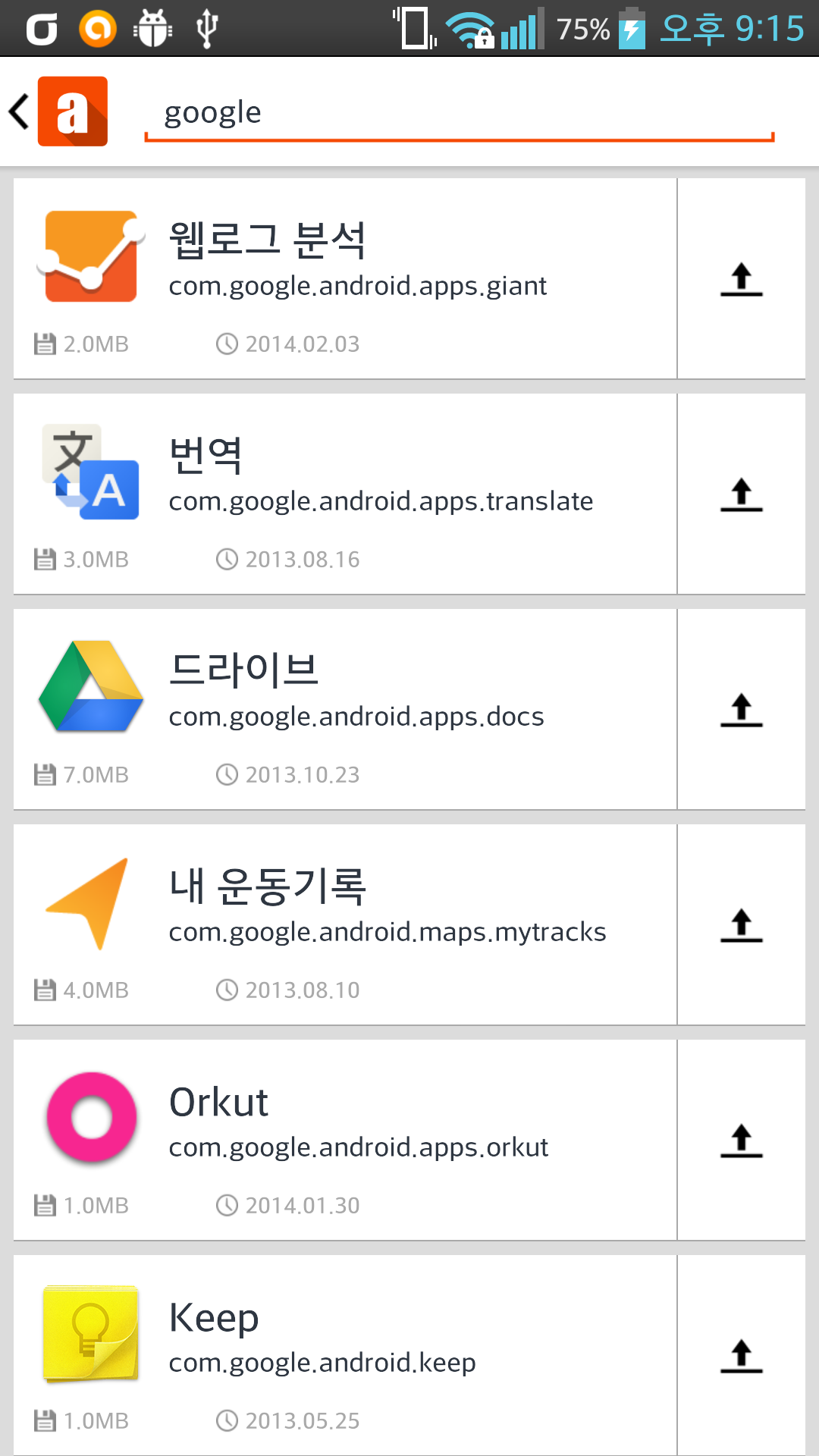Screen dimensions: 819x1456
Task: Open the 내 운동기록 app entry
Action: [345, 924]
